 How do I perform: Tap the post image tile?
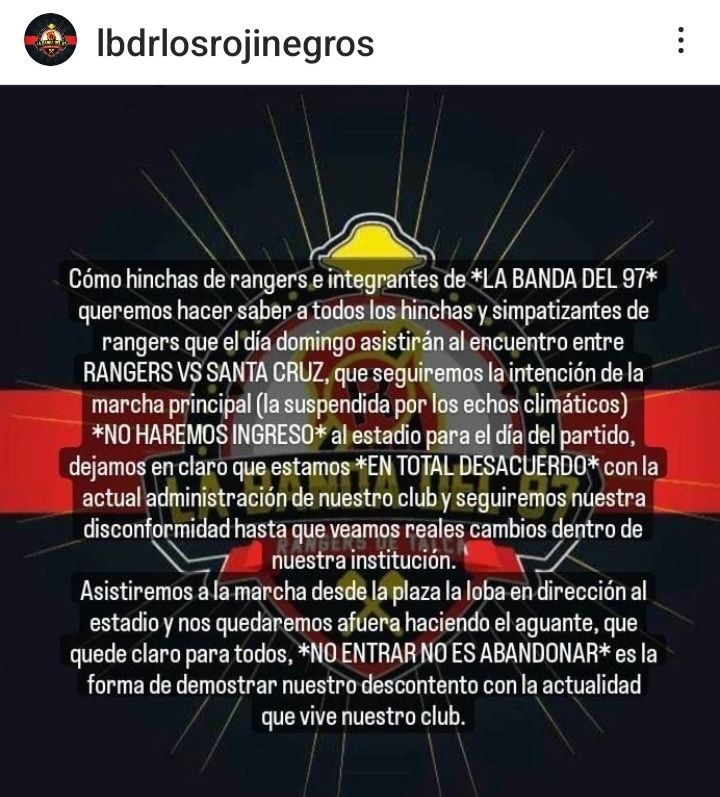point(360,440)
